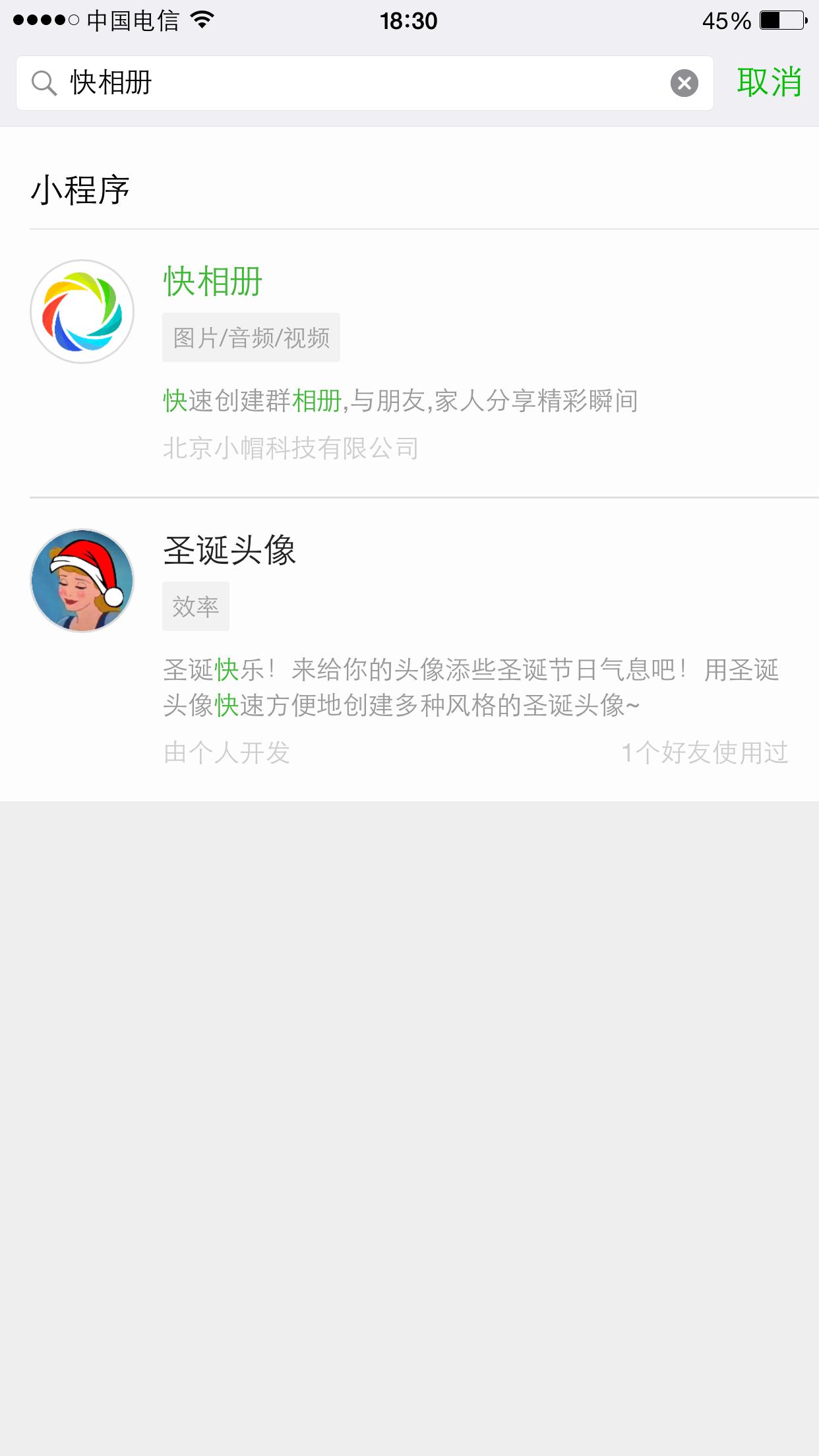
Task: Select the Wi-Fi icon in the status bar
Action: click(201, 21)
